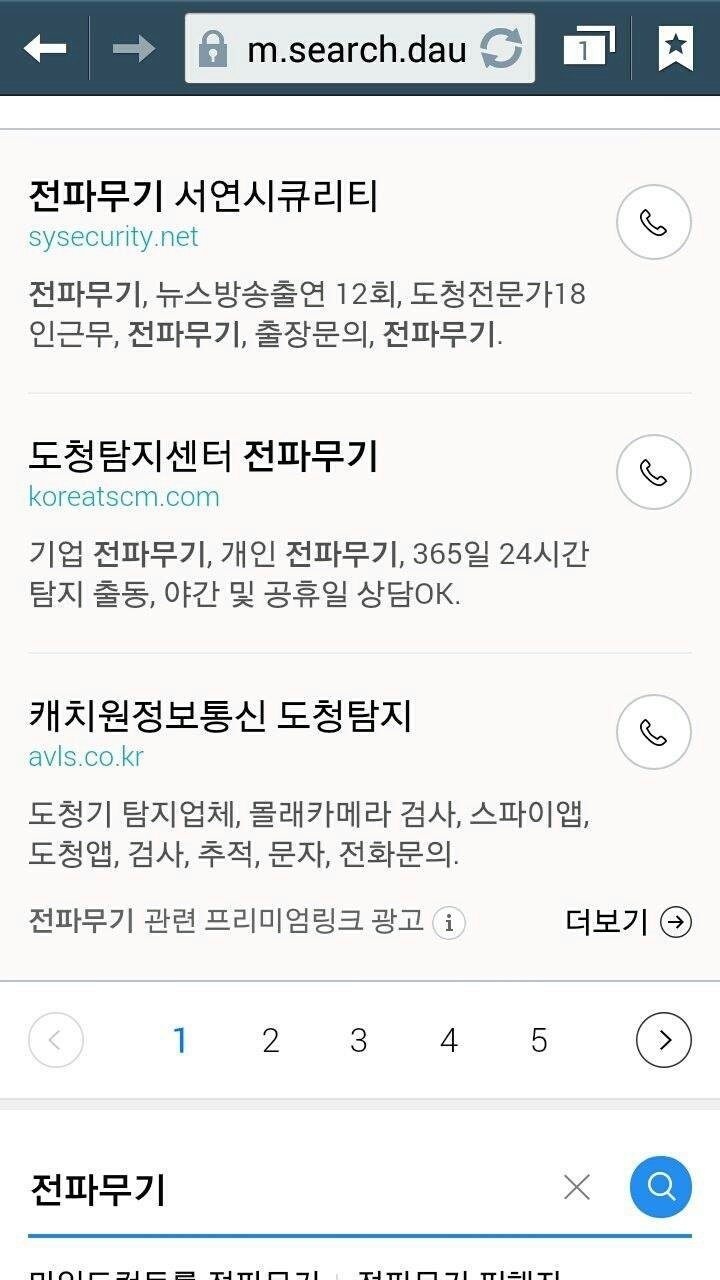Open the bookmarks star icon
720x1280 pixels.
tap(676, 47)
